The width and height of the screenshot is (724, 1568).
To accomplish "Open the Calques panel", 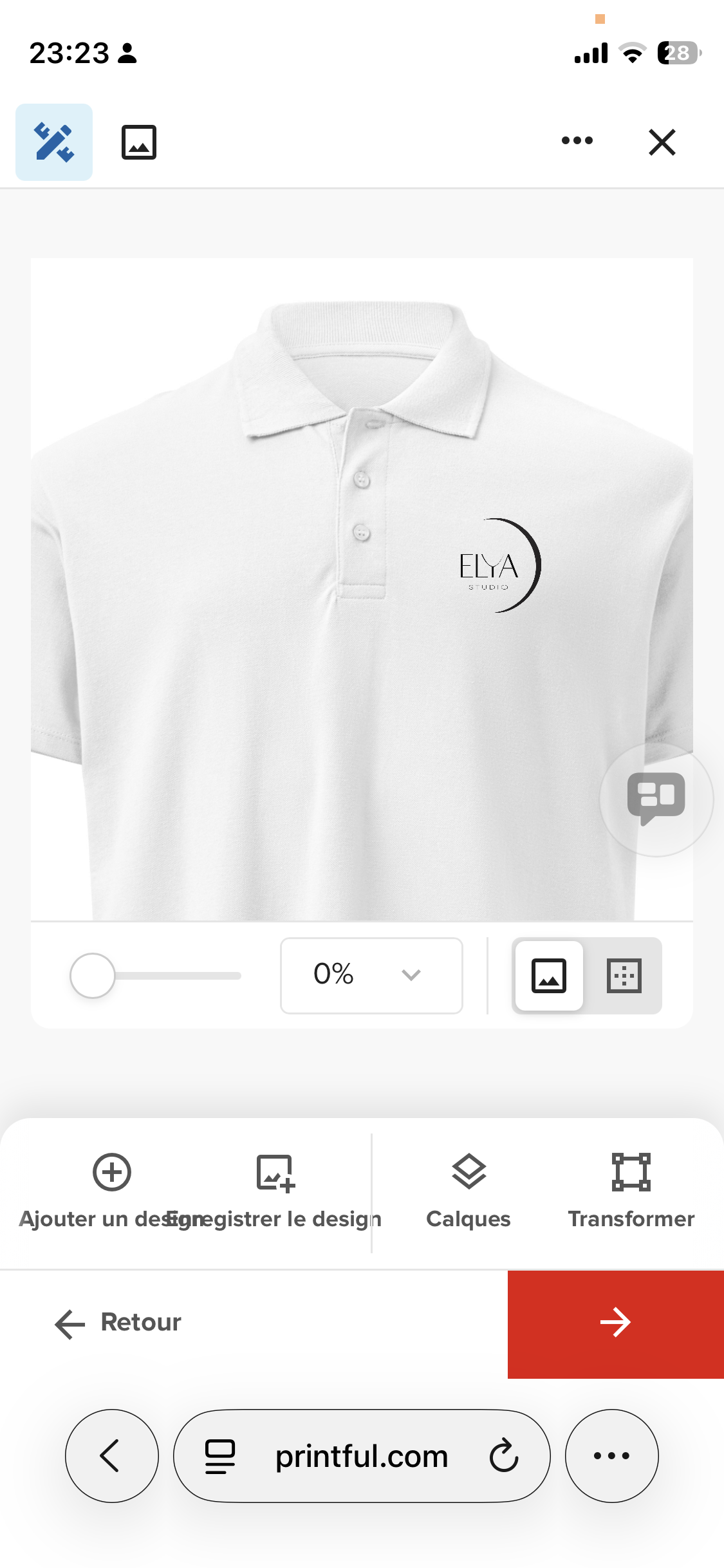I will click(x=469, y=1191).
